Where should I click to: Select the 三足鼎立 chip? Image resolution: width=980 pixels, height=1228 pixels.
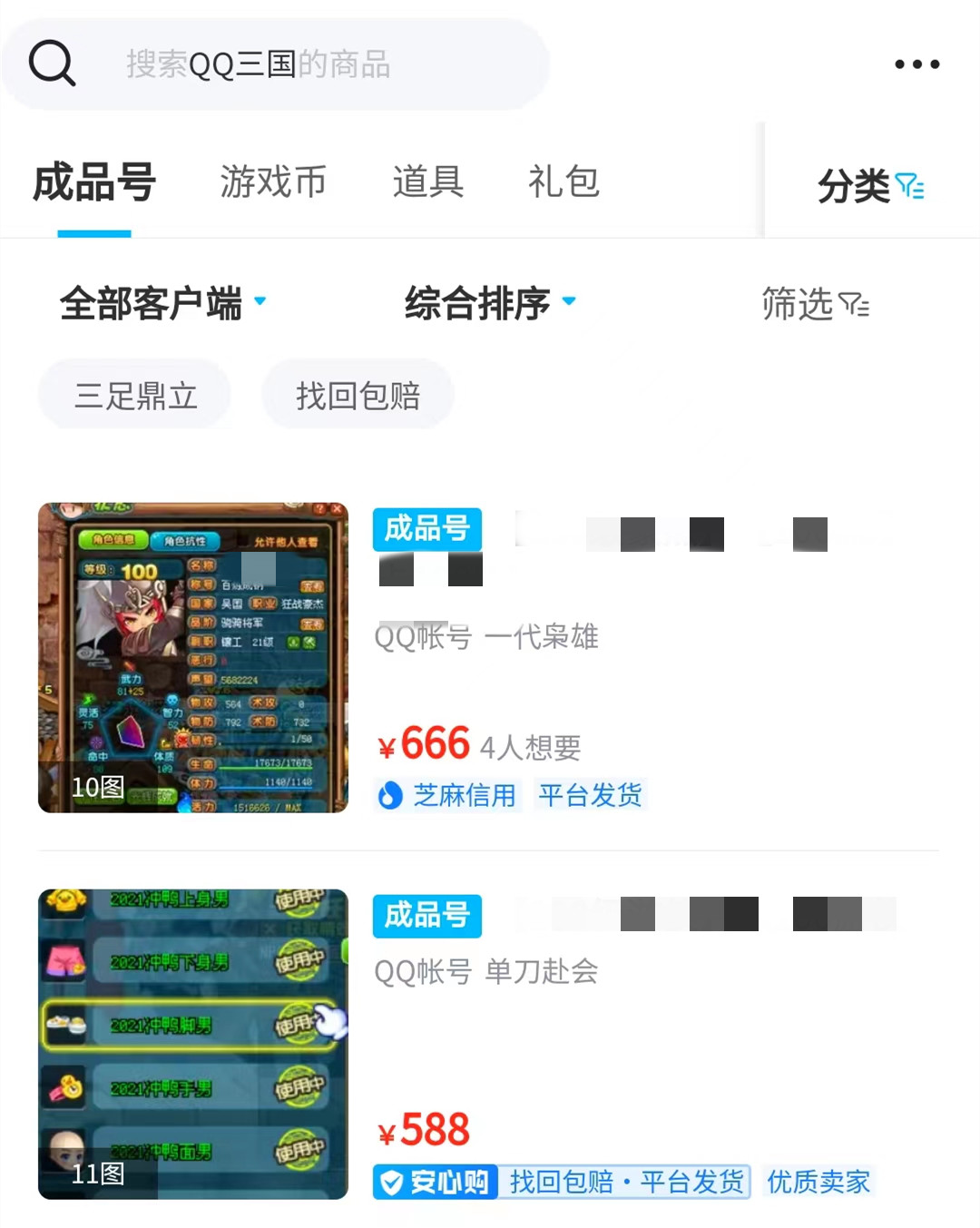(x=135, y=396)
